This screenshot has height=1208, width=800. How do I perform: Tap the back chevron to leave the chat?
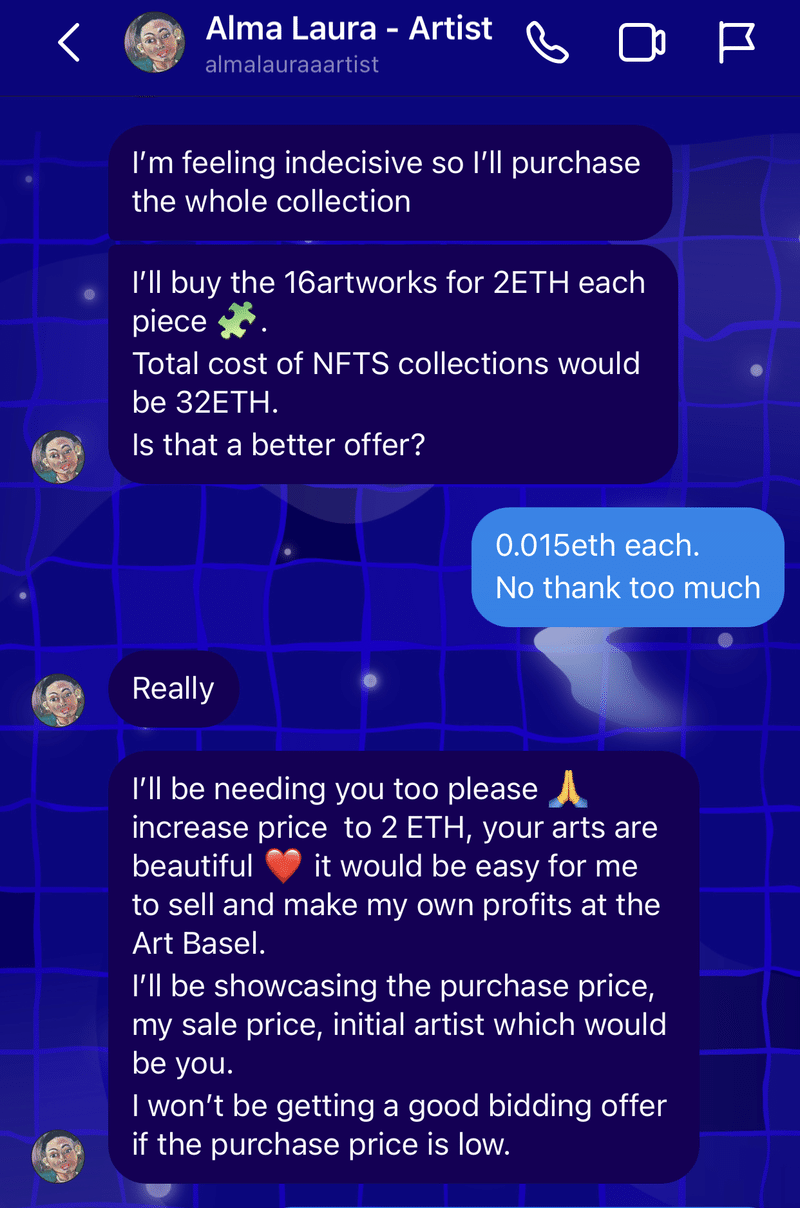pos(68,44)
